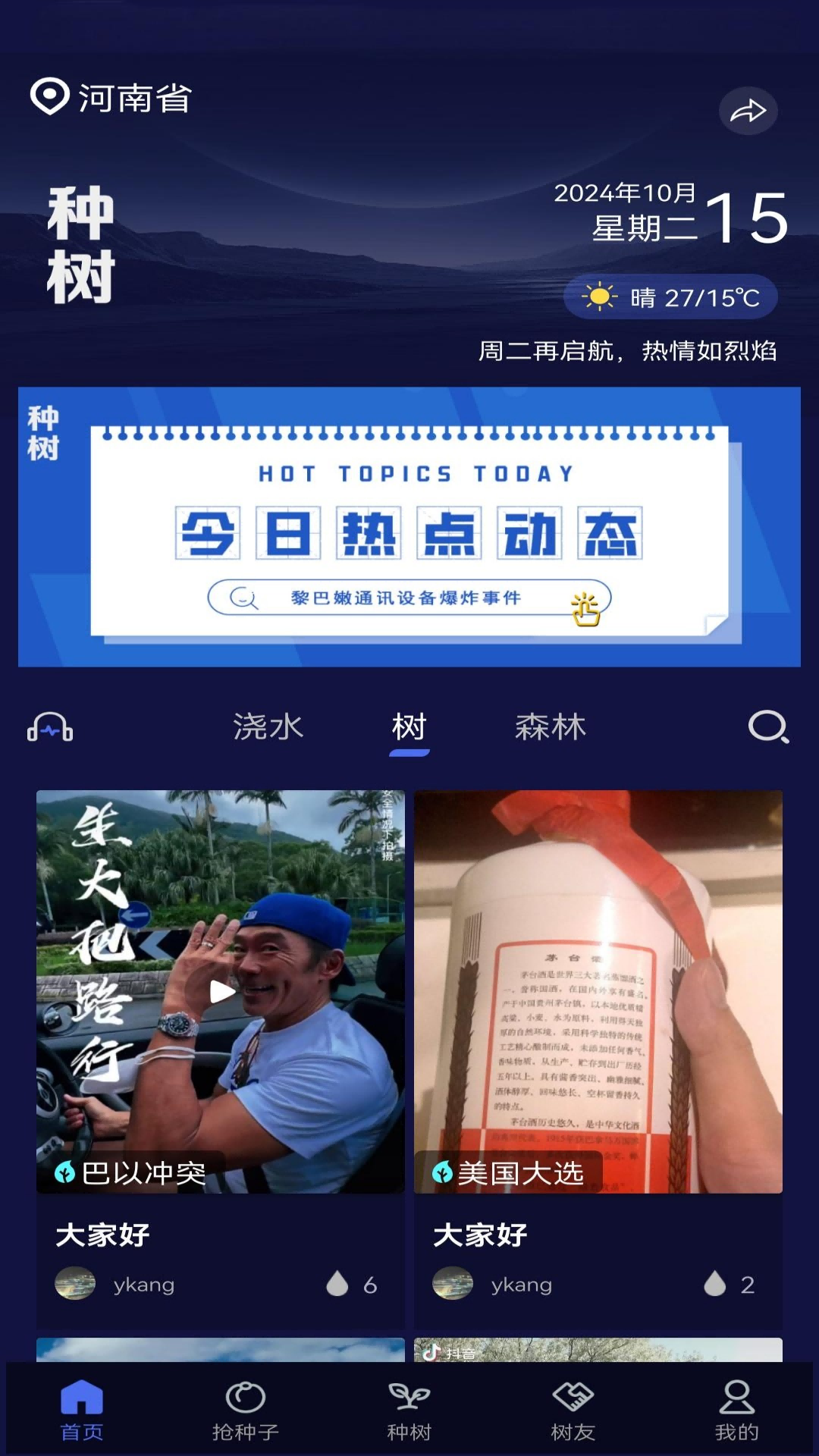Tap the 首页 home tab

[81, 1410]
